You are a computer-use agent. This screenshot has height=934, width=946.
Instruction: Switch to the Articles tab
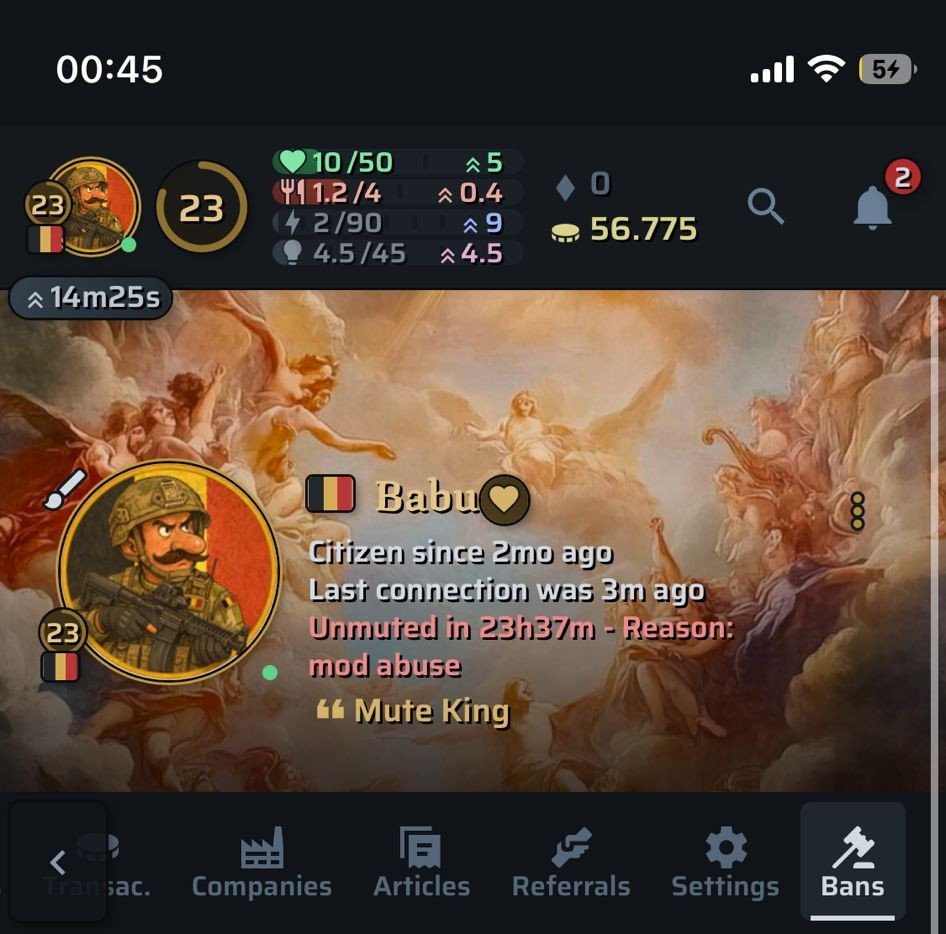(421, 863)
